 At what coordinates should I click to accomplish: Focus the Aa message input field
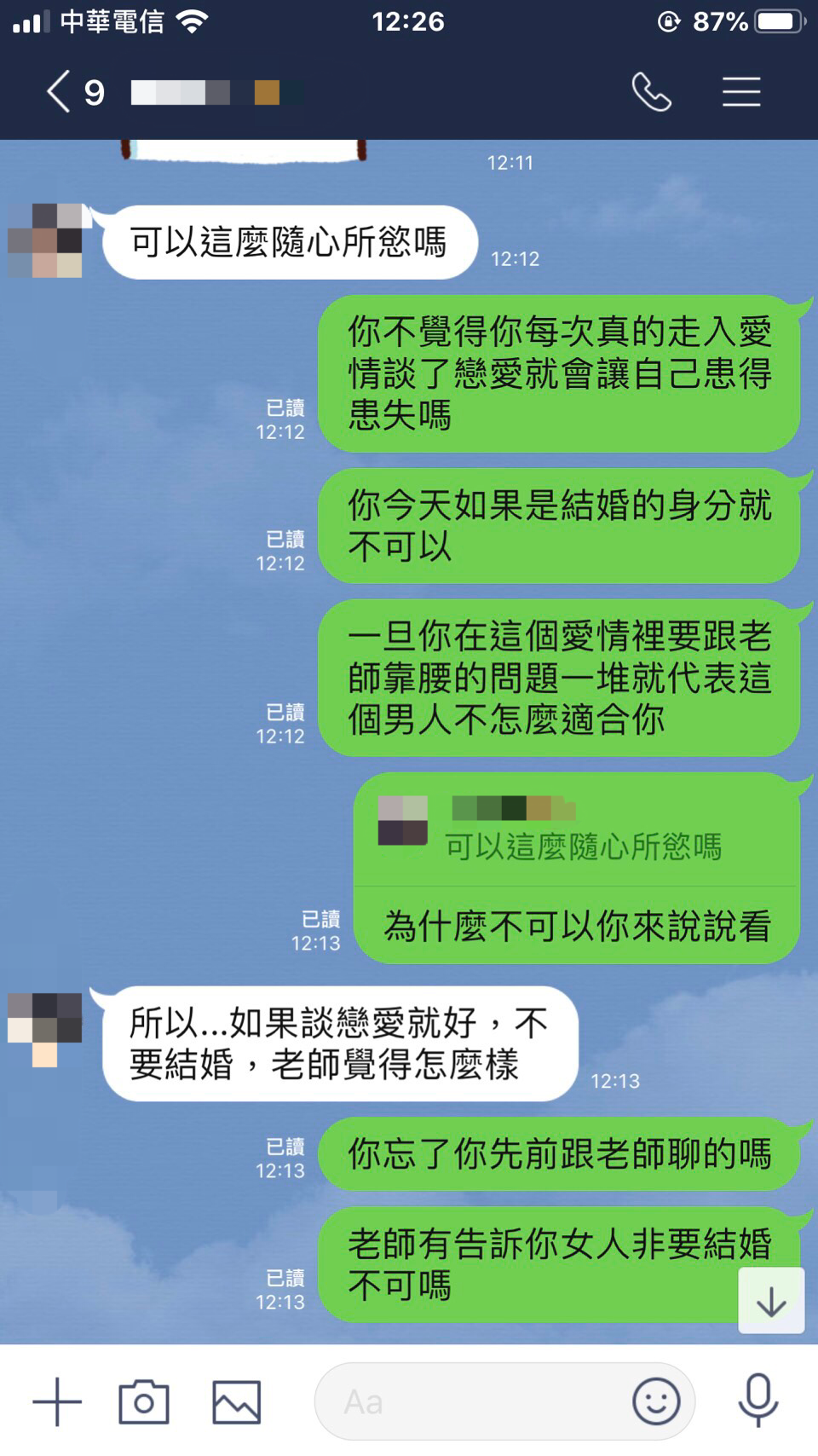click(469, 1401)
